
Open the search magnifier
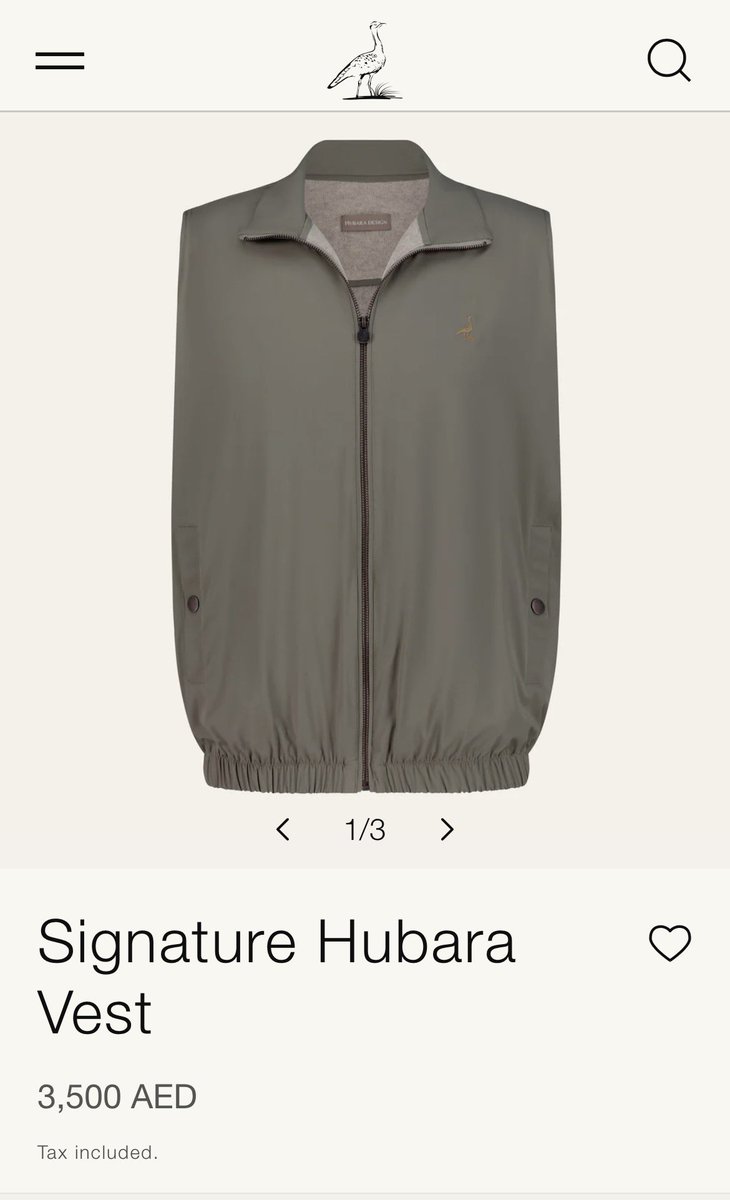[x=669, y=61]
